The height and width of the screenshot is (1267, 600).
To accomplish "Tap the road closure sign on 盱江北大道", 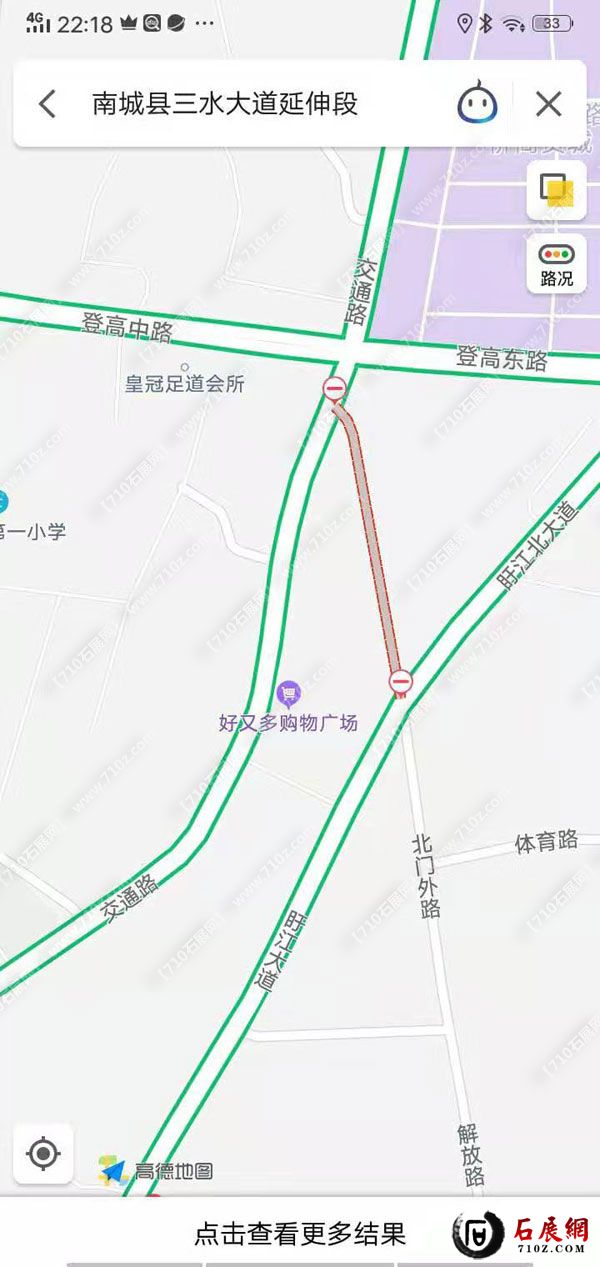I will [x=401, y=682].
